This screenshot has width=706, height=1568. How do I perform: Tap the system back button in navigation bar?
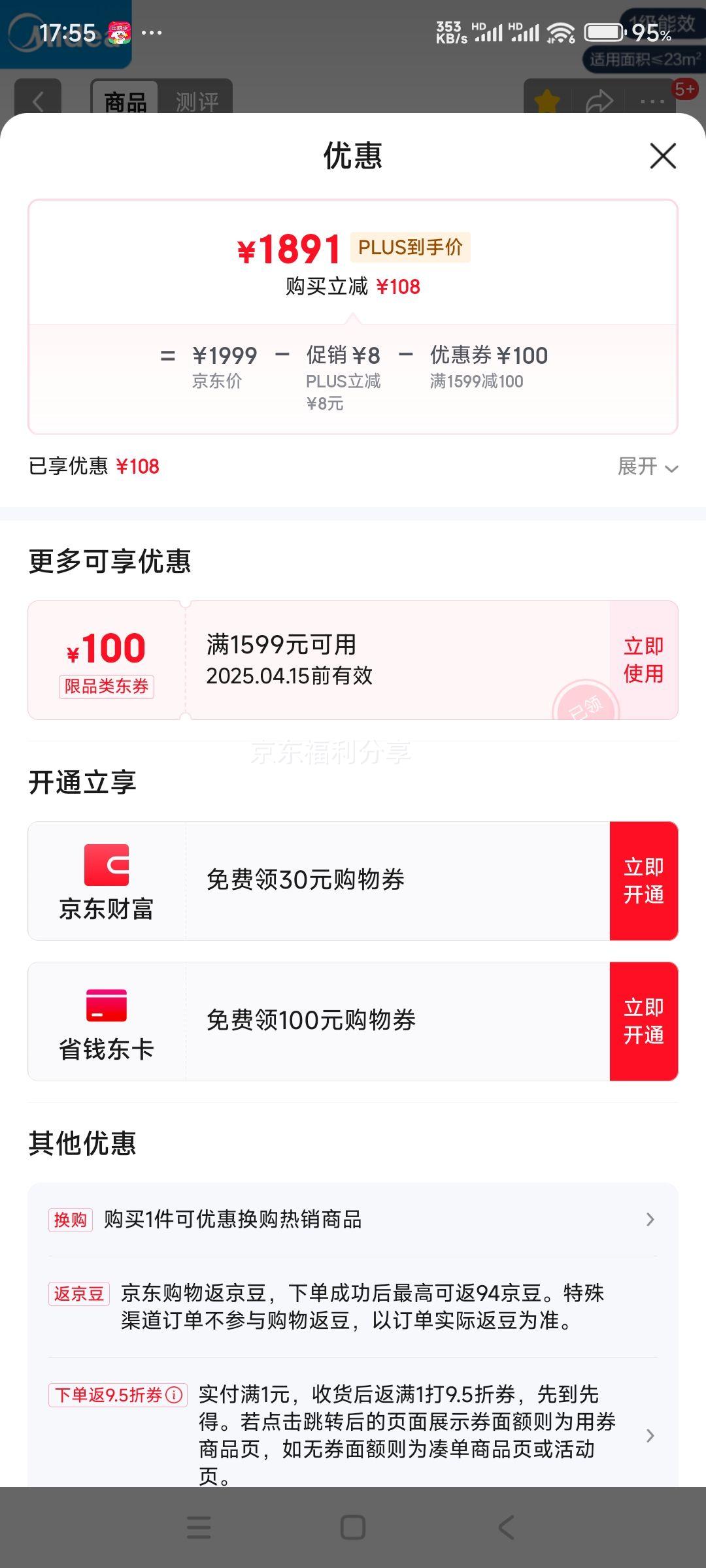(x=506, y=1527)
